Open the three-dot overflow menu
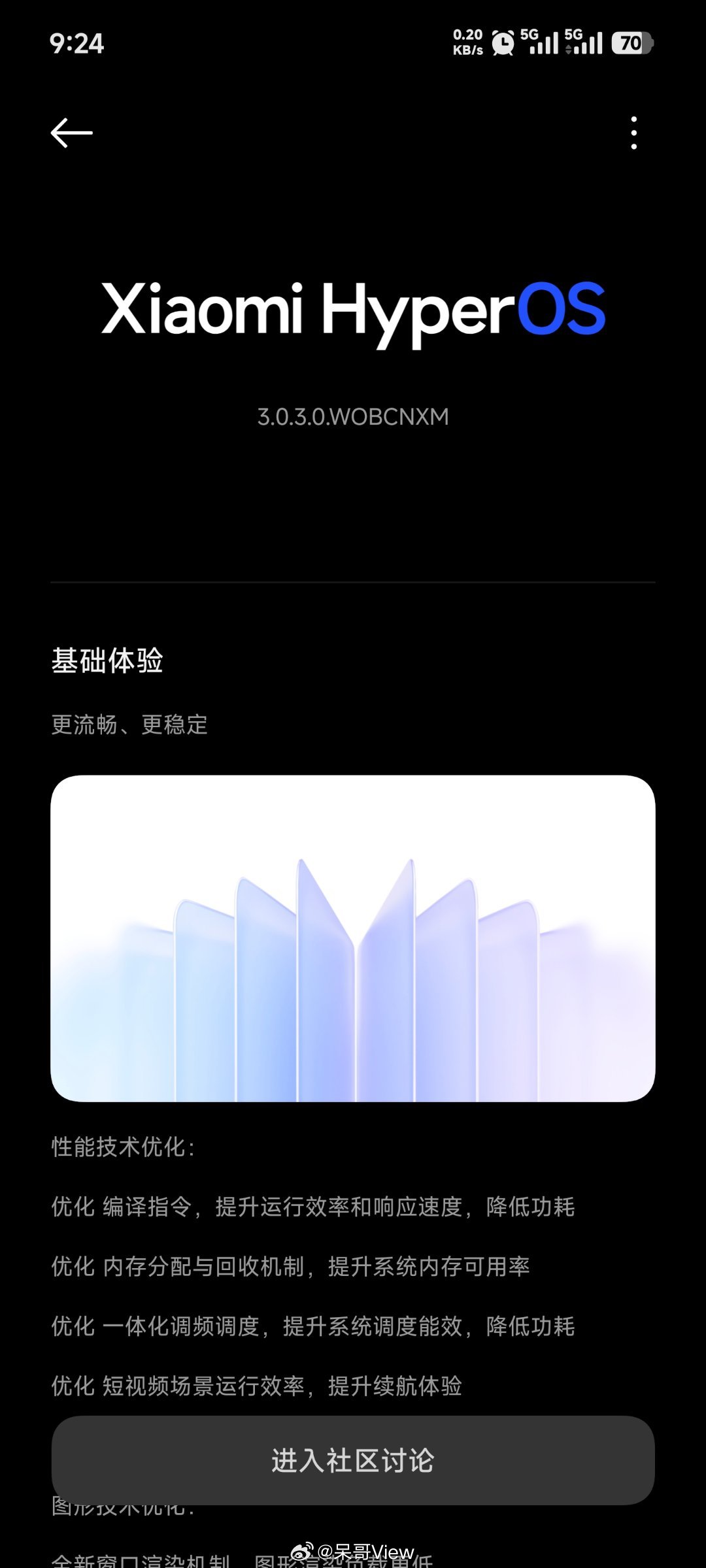This screenshot has width=706, height=1568. (633, 133)
